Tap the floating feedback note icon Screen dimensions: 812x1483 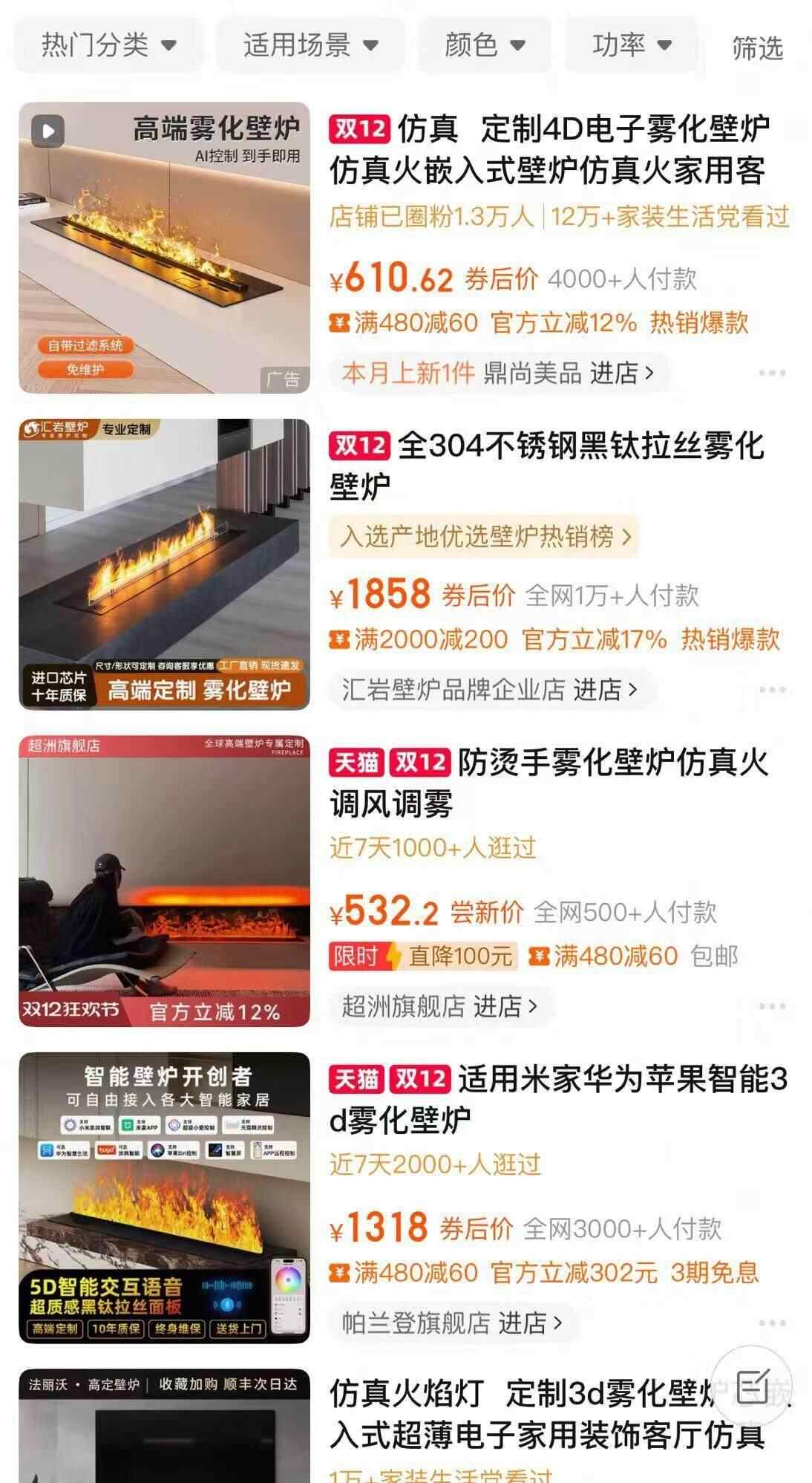[751, 1384]
